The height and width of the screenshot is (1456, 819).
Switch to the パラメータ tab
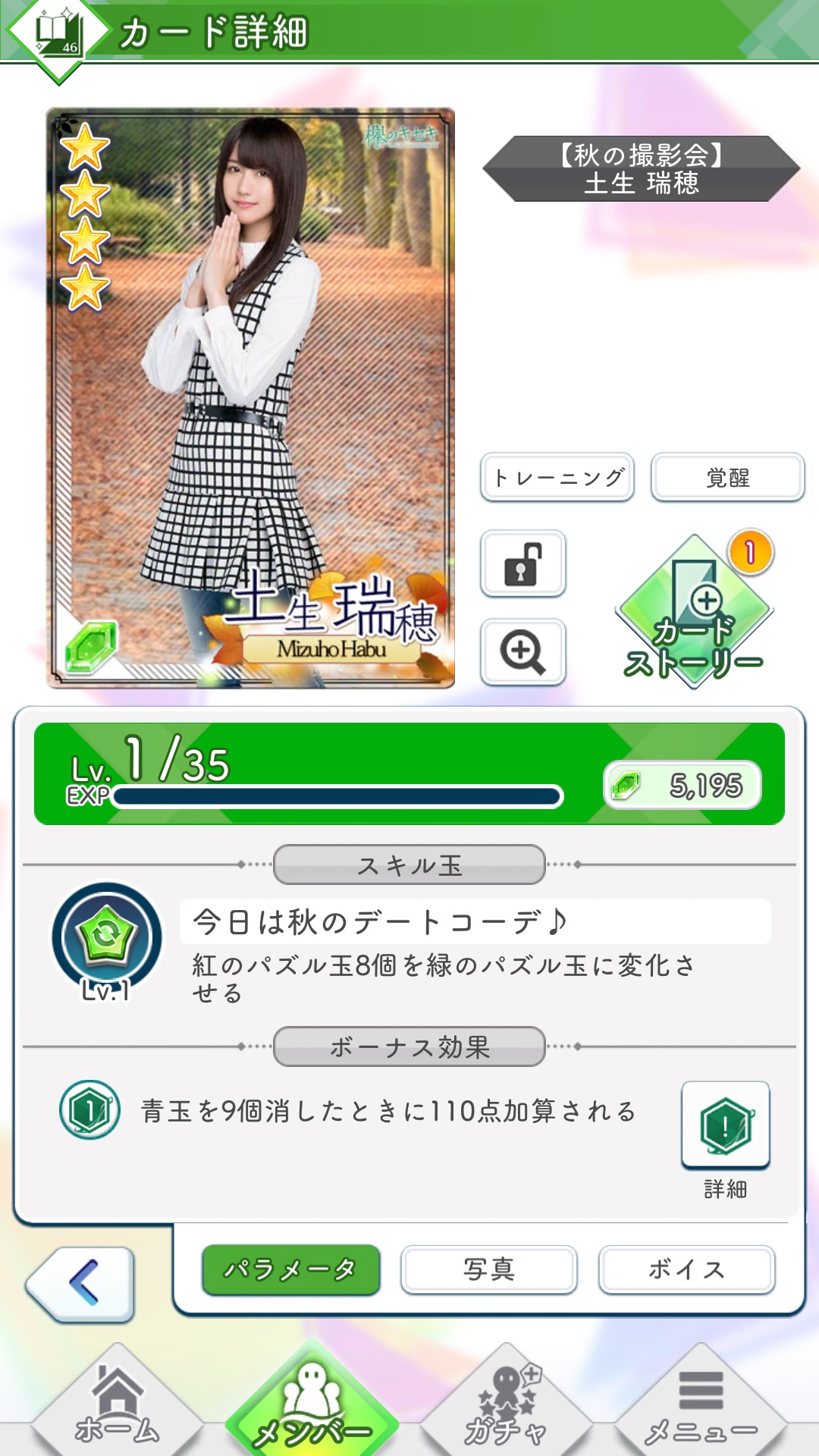(290, 1269)
